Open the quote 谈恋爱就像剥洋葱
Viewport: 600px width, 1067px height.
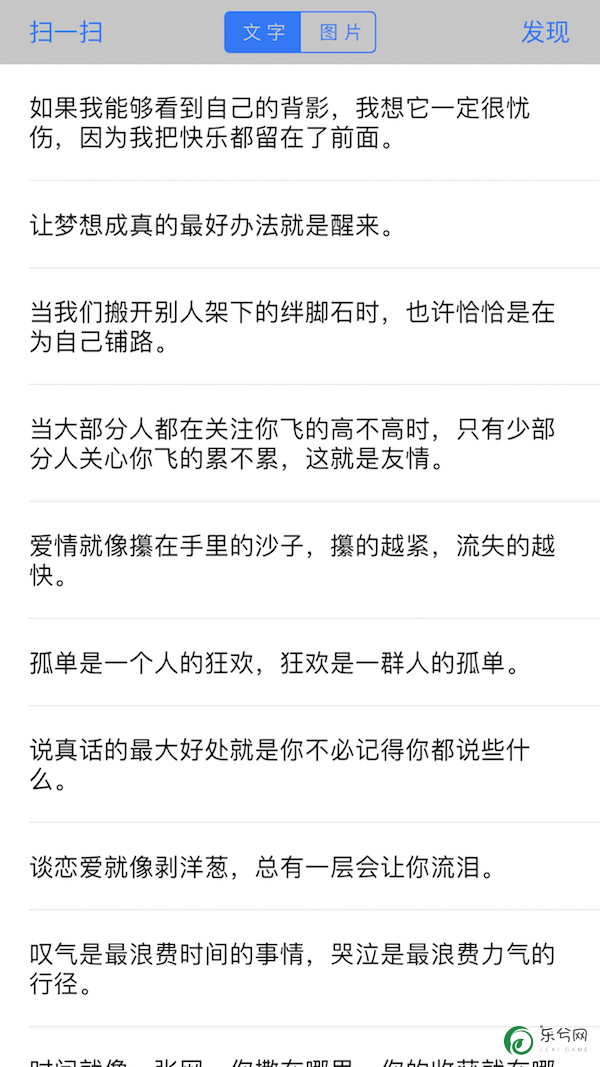click(300, 867)
